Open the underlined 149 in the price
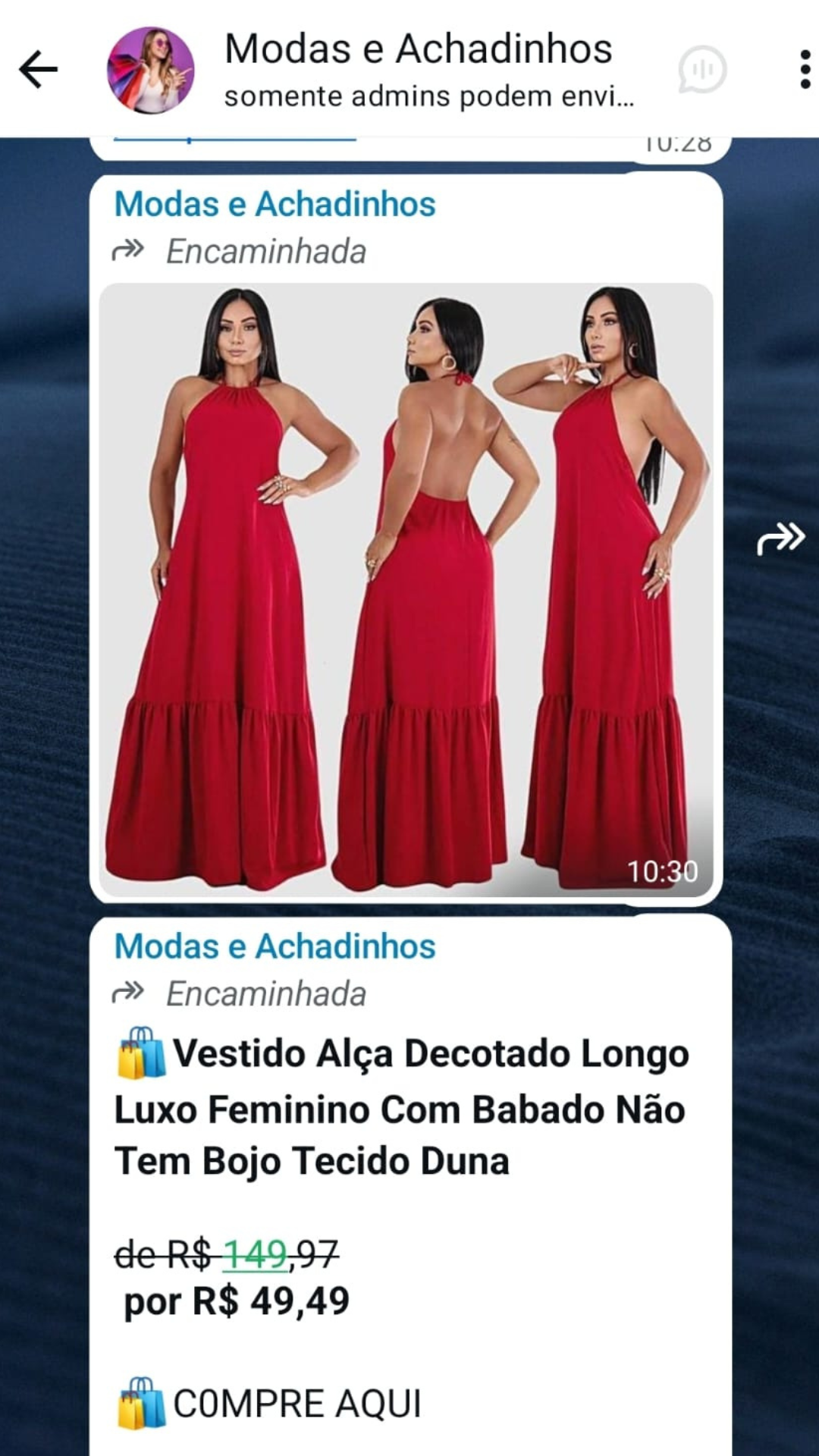This screenshot has height=1456, width=819. pyautogui.click(x=255, y=1254)
